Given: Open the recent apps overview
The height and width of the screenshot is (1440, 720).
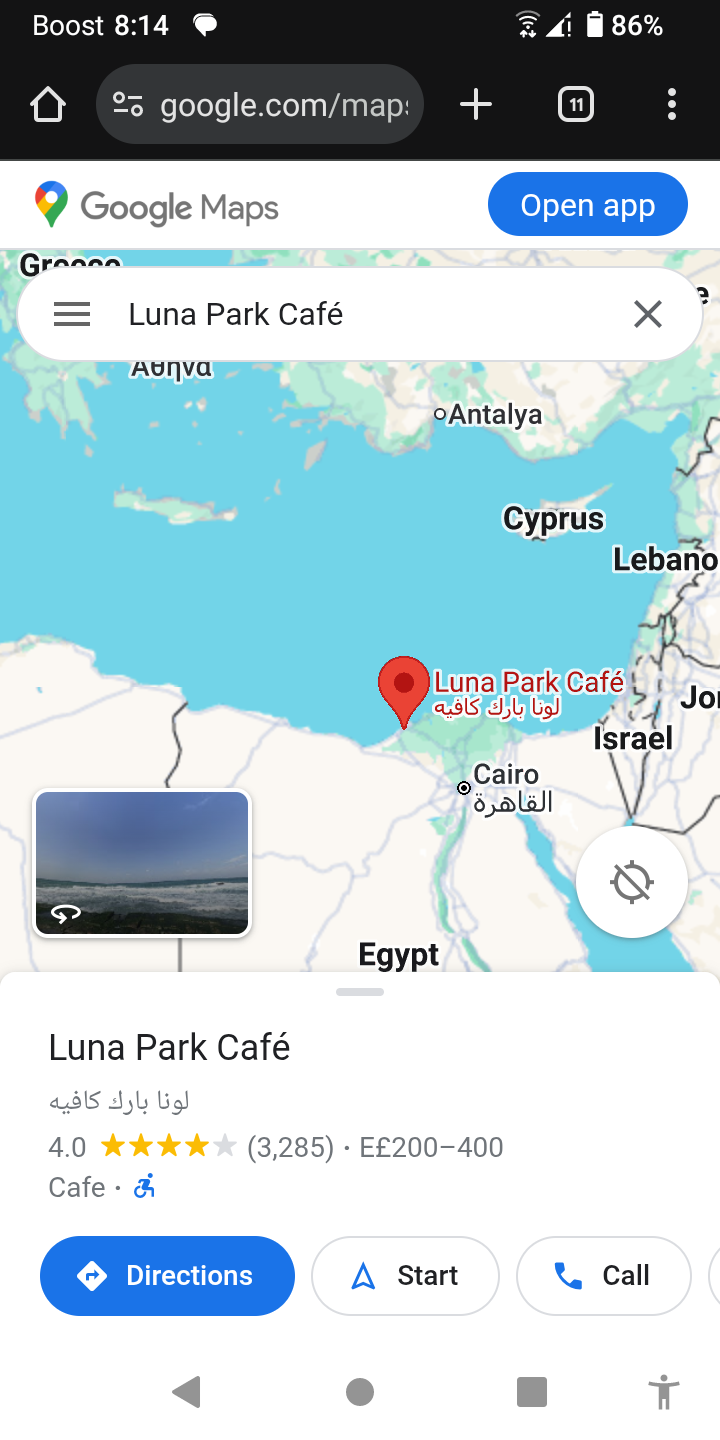Looking at the screenshot, I should [x=531, y=1391].
